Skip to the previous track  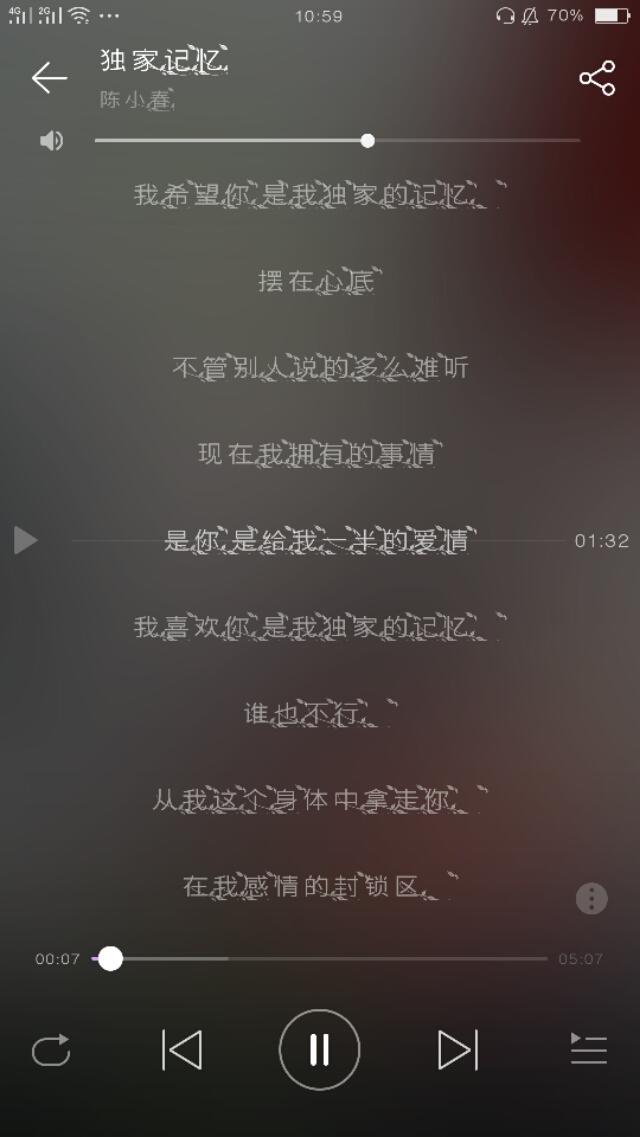click(x=182, y=1050)
